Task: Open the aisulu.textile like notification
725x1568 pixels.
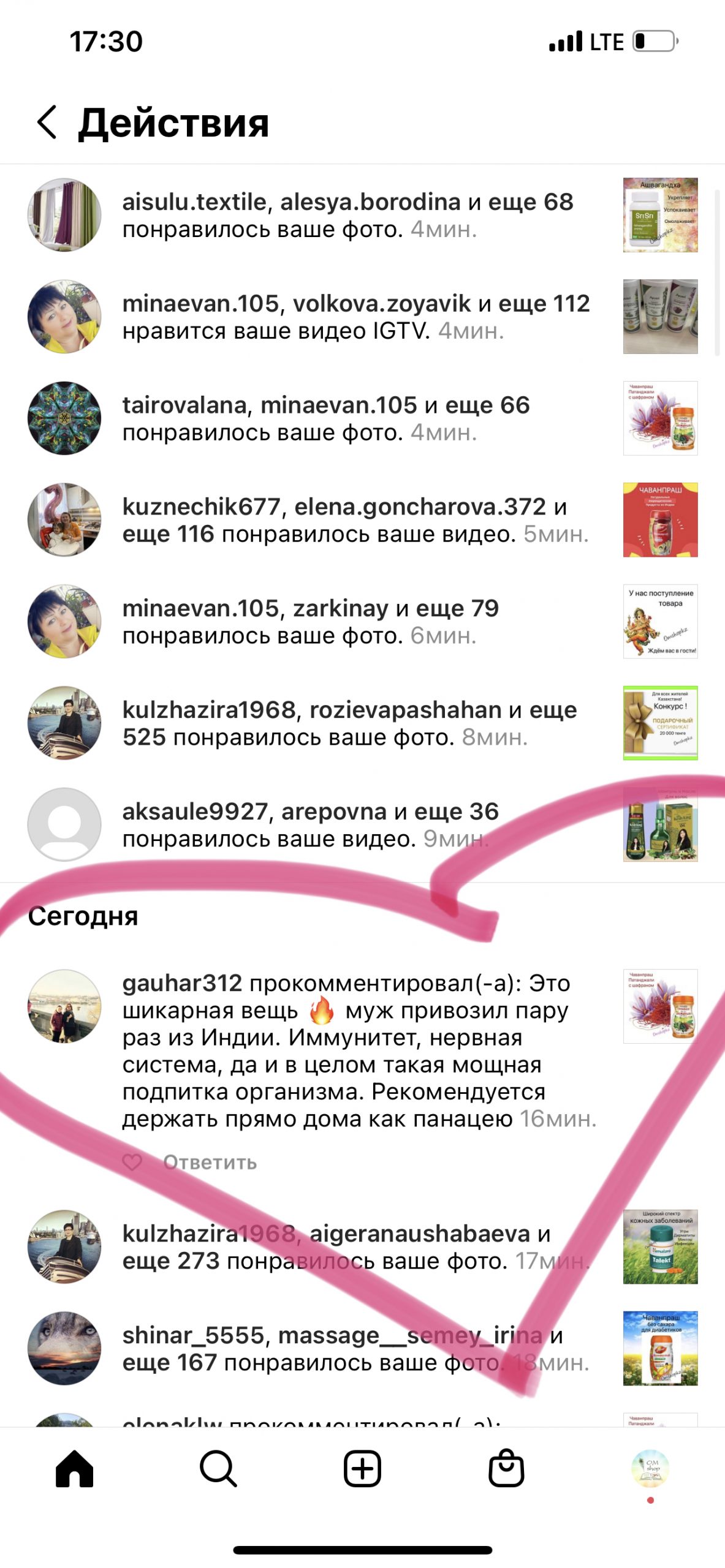Action: click(x=347, y=215)
